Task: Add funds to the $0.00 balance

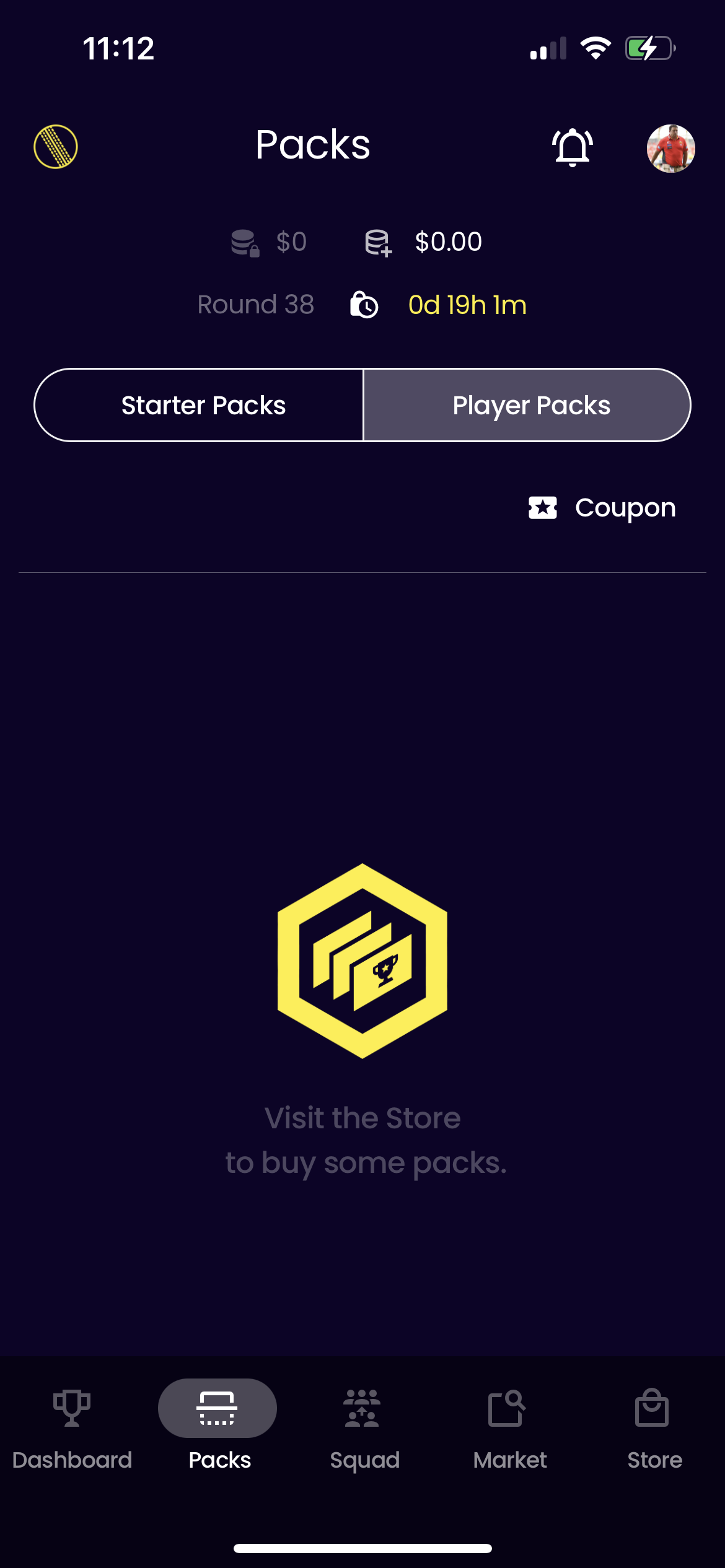Action: pos(379,243)
